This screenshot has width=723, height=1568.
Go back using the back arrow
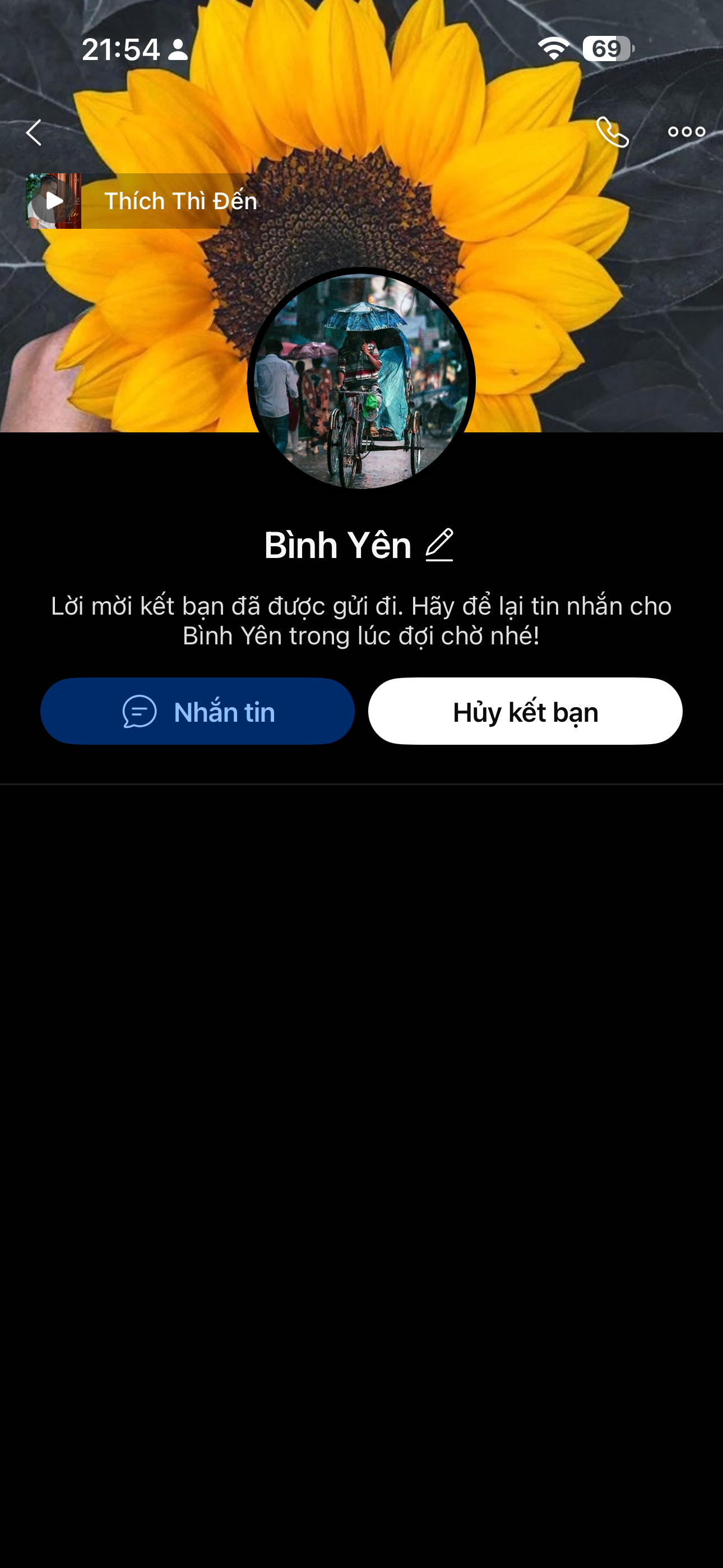pyautogui.click(x=34, y=132)
